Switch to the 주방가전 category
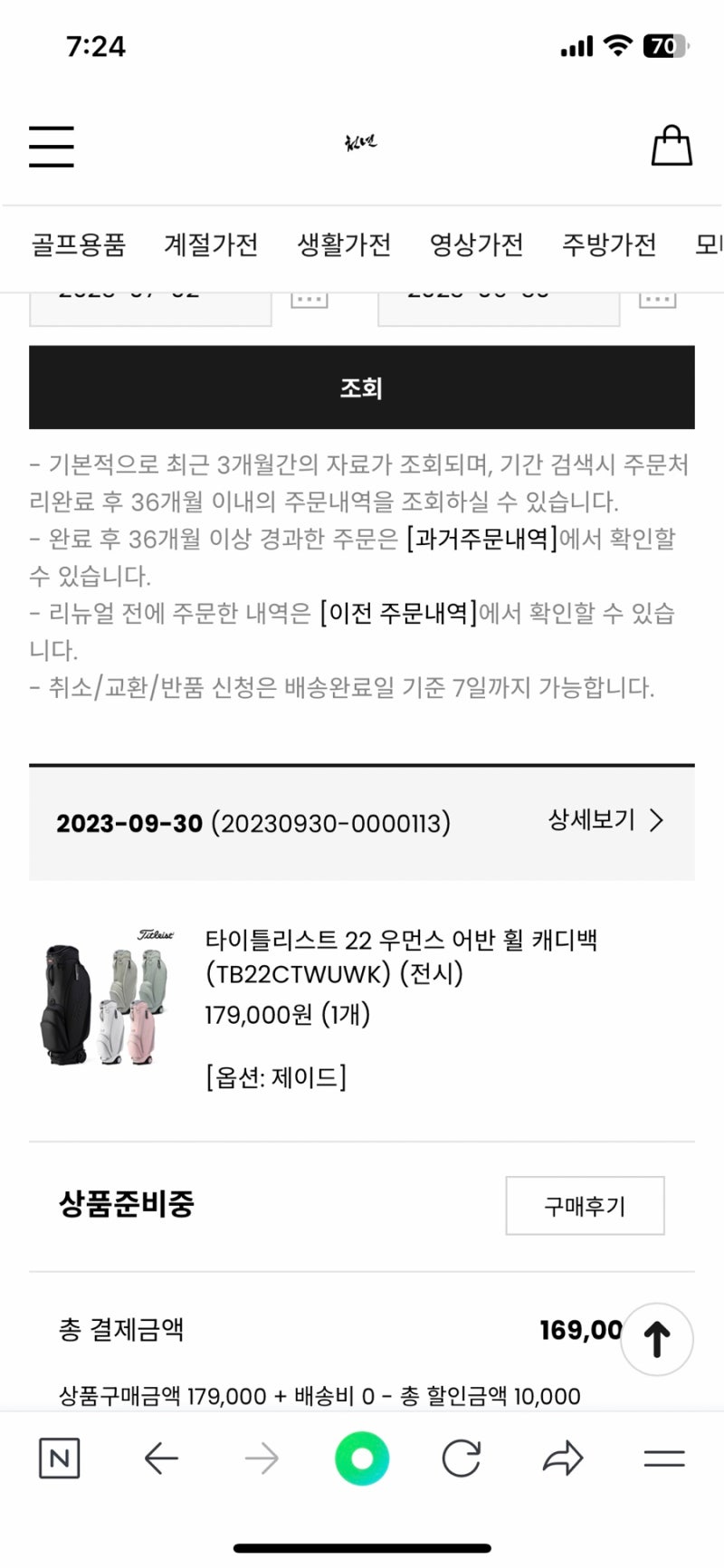724x1568 pixels. 609,244
